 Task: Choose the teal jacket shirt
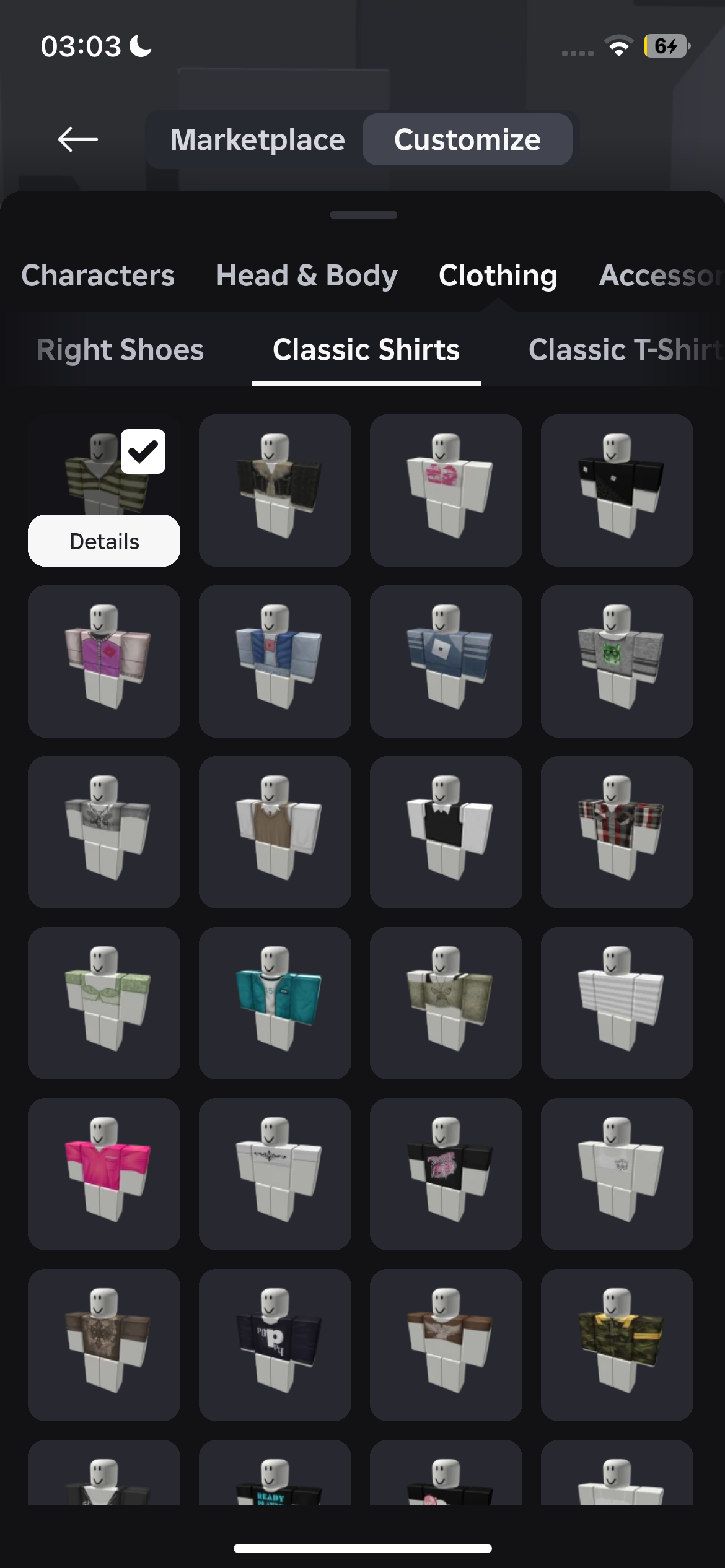(x=275, y=1003)
